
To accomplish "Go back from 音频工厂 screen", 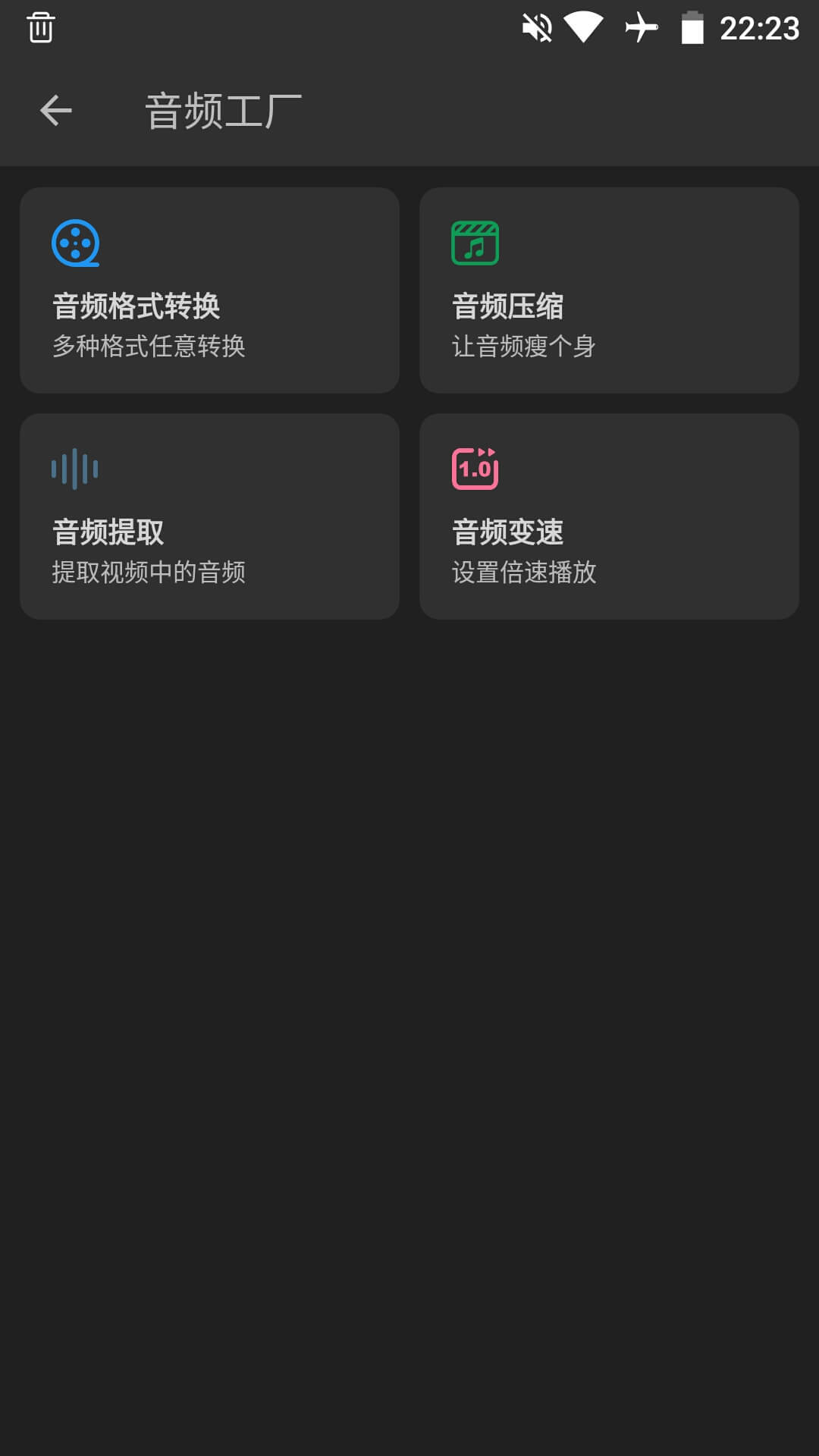I will tap(56, 111).
